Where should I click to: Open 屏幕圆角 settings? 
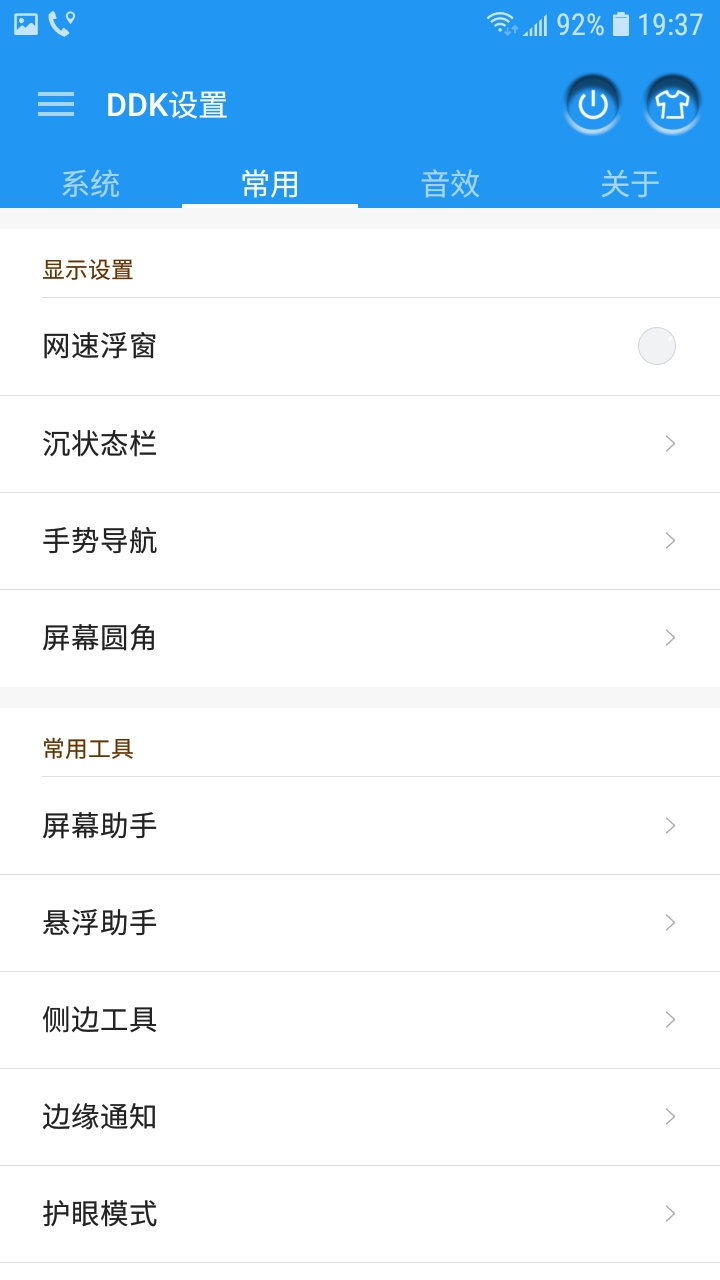pos(360,638)
